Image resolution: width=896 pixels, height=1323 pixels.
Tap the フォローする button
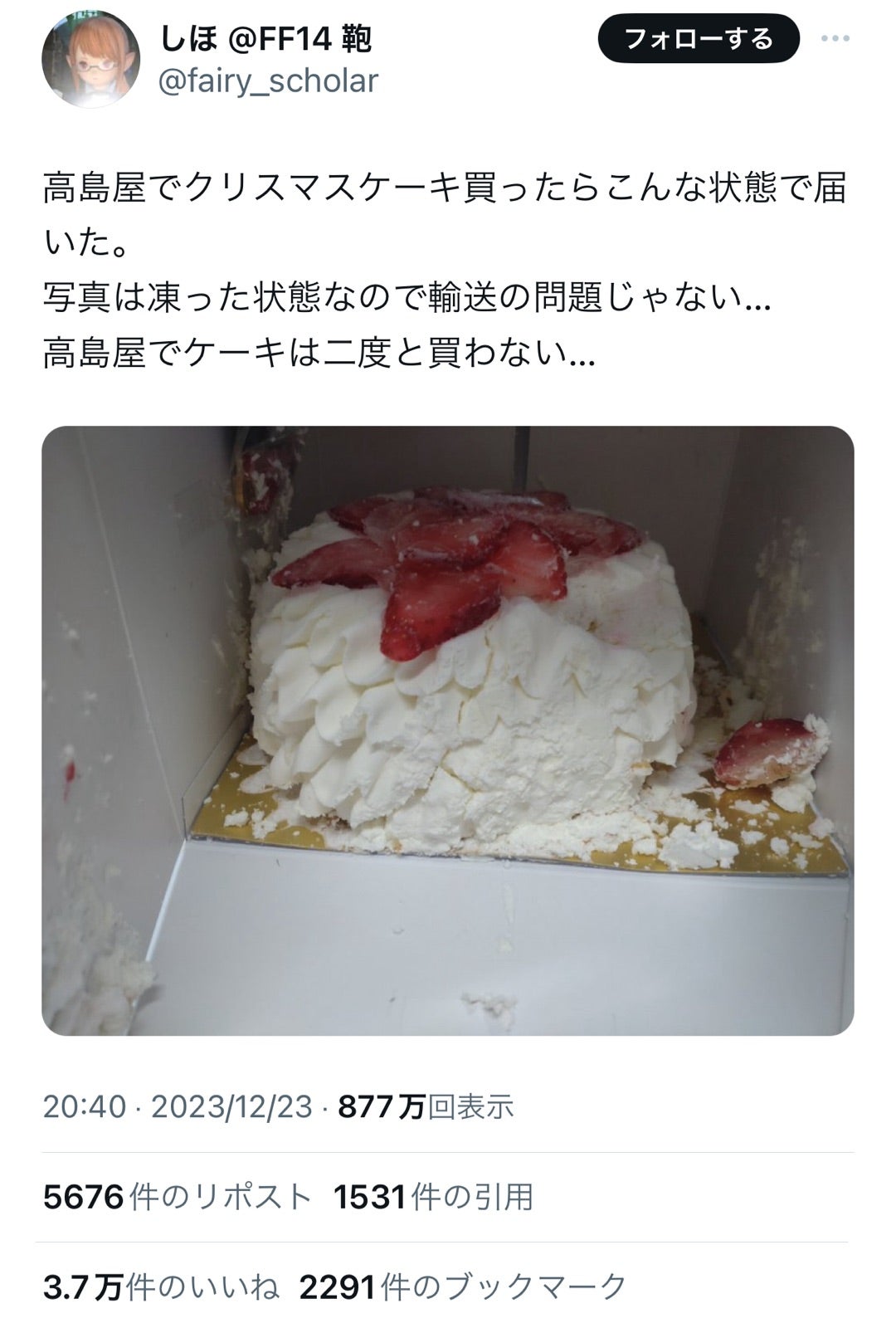click(698, 39)
